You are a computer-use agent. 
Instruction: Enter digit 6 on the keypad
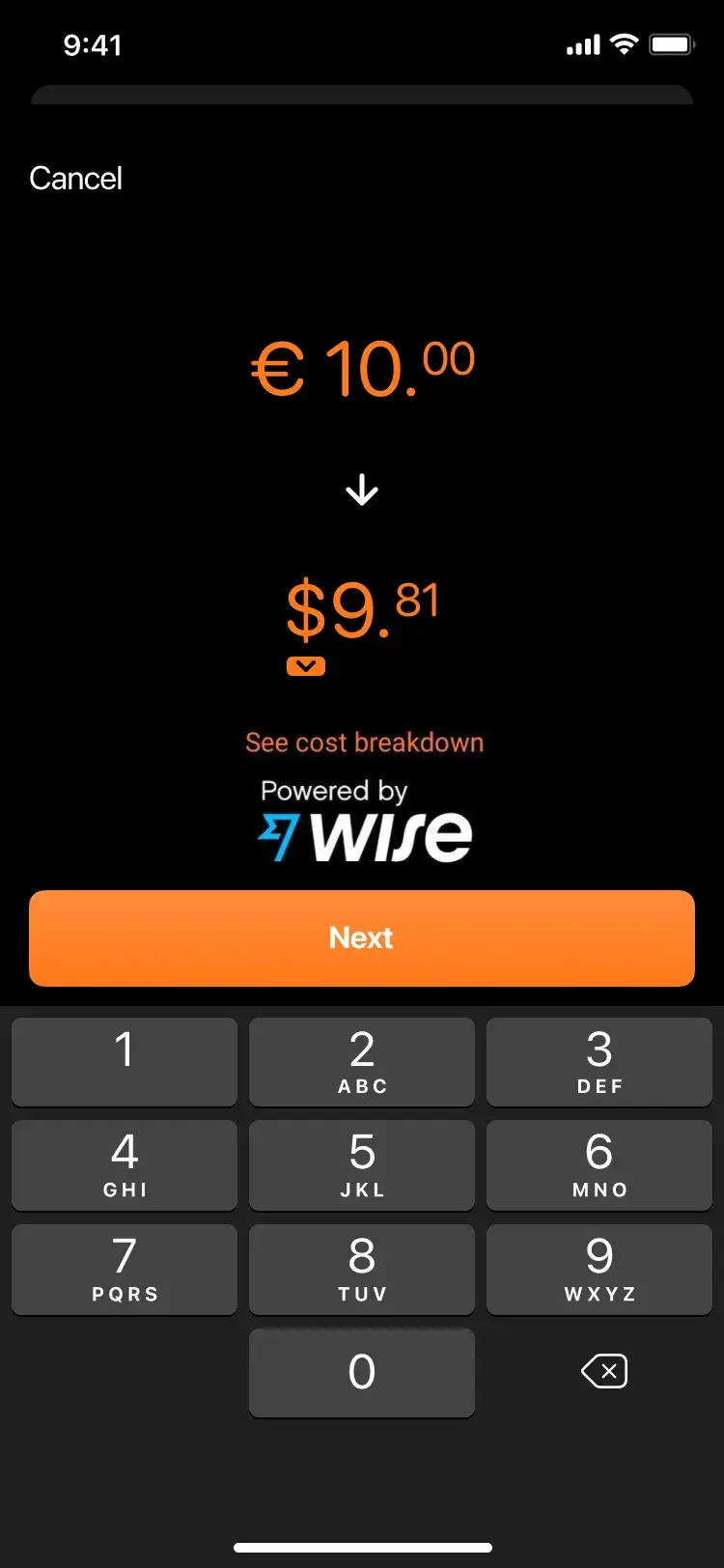599,1164
